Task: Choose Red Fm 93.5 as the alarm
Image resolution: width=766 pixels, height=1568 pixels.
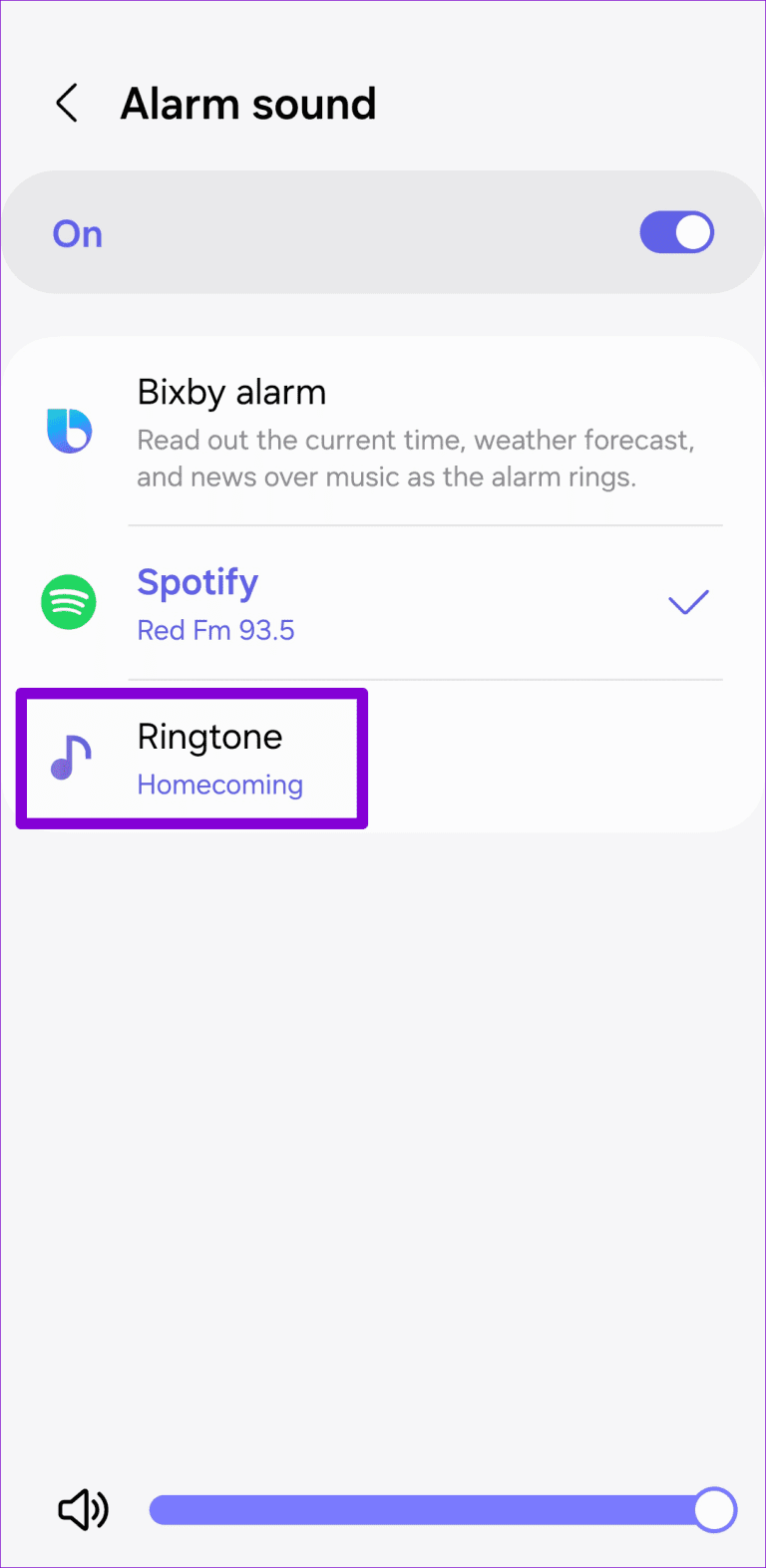Action: pos(215,629)
